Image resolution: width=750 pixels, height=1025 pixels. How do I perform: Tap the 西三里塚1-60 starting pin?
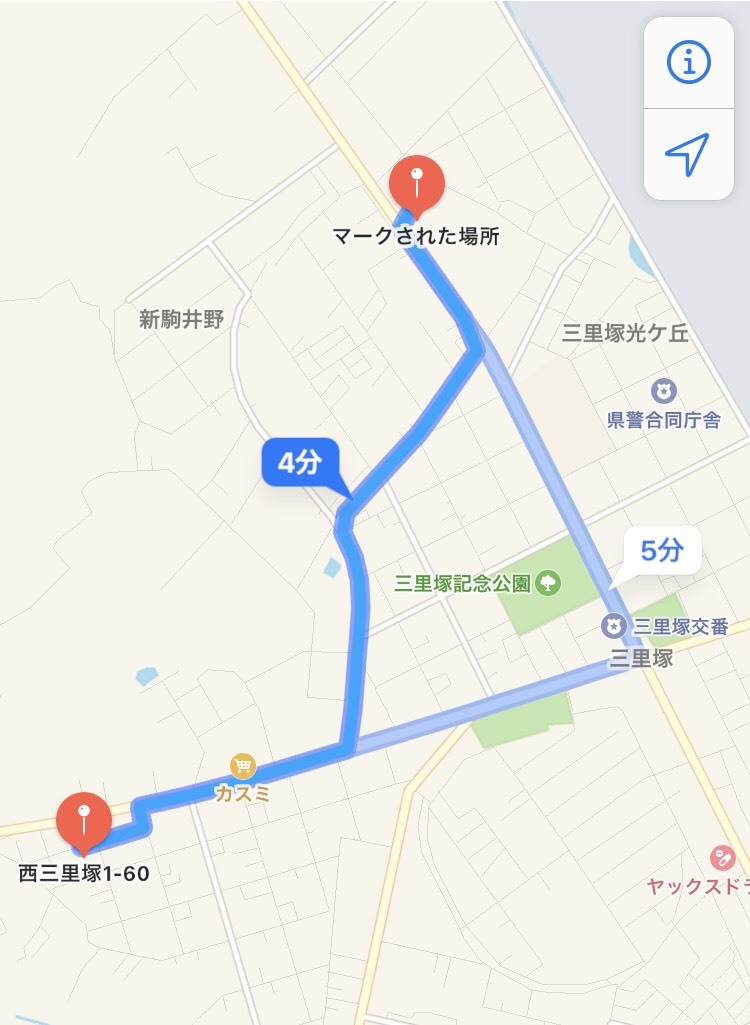[84, 819]
